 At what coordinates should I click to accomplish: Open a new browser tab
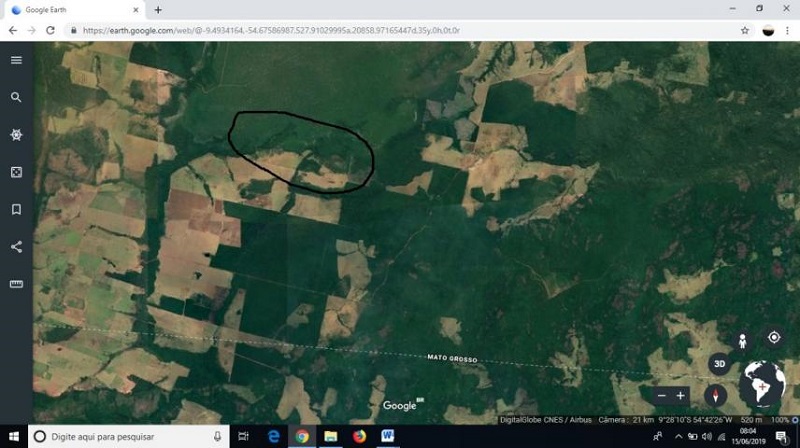tap(158, 9)
